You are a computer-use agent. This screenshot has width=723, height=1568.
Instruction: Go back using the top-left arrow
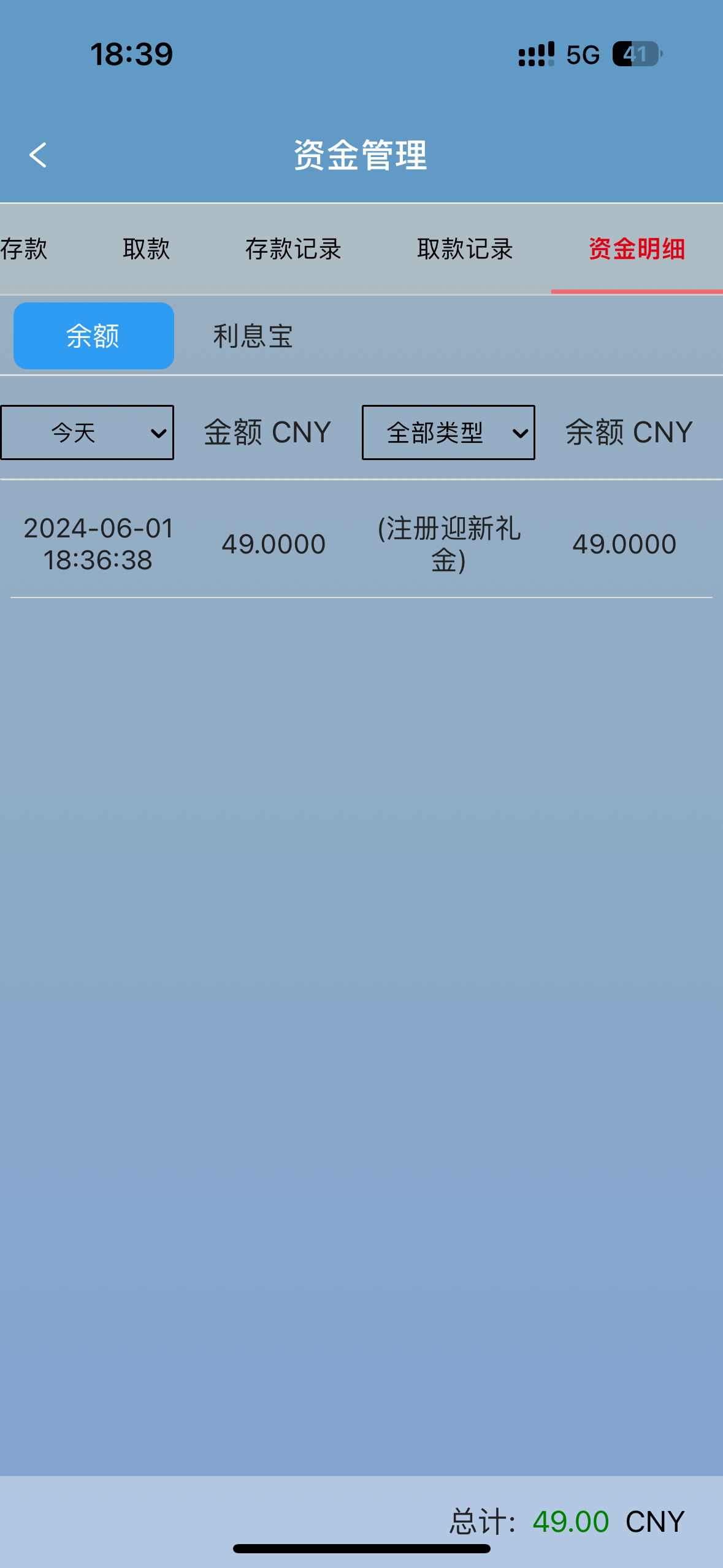click(x=38, y=155)
